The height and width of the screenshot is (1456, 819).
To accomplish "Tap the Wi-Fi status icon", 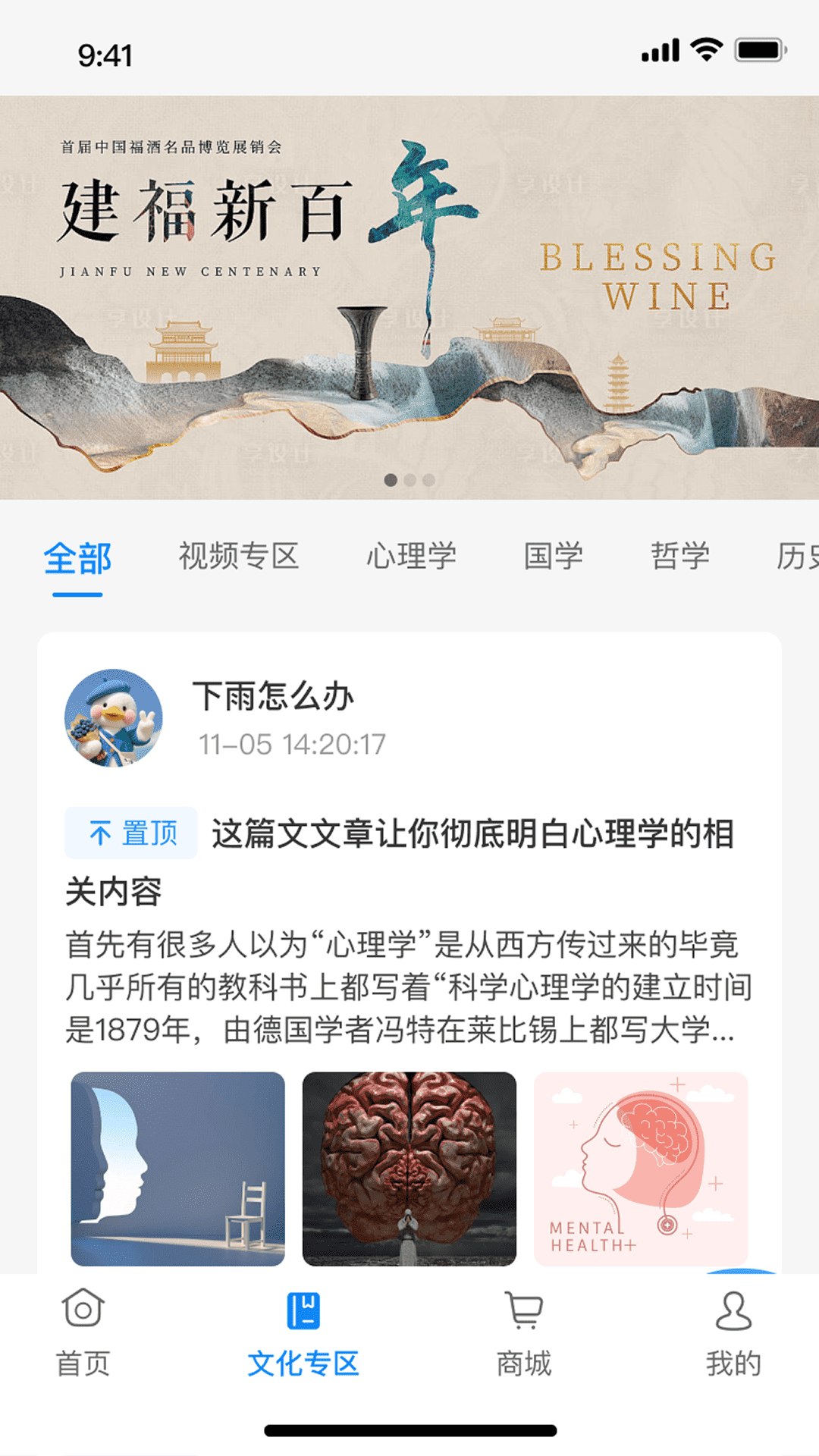I will pos(707,48).
